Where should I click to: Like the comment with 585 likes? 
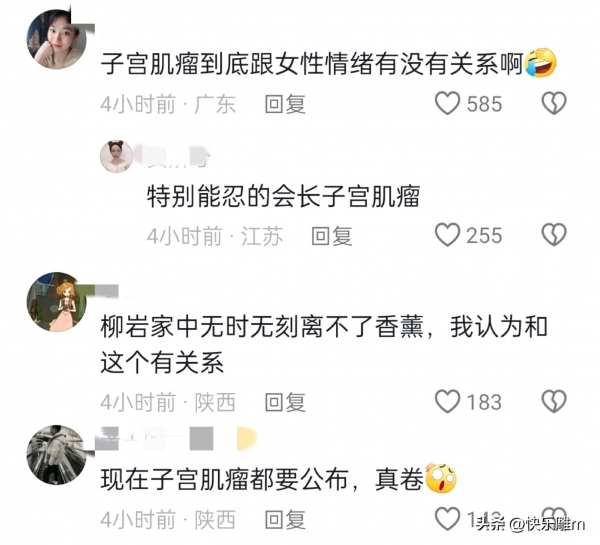point(448,102)
